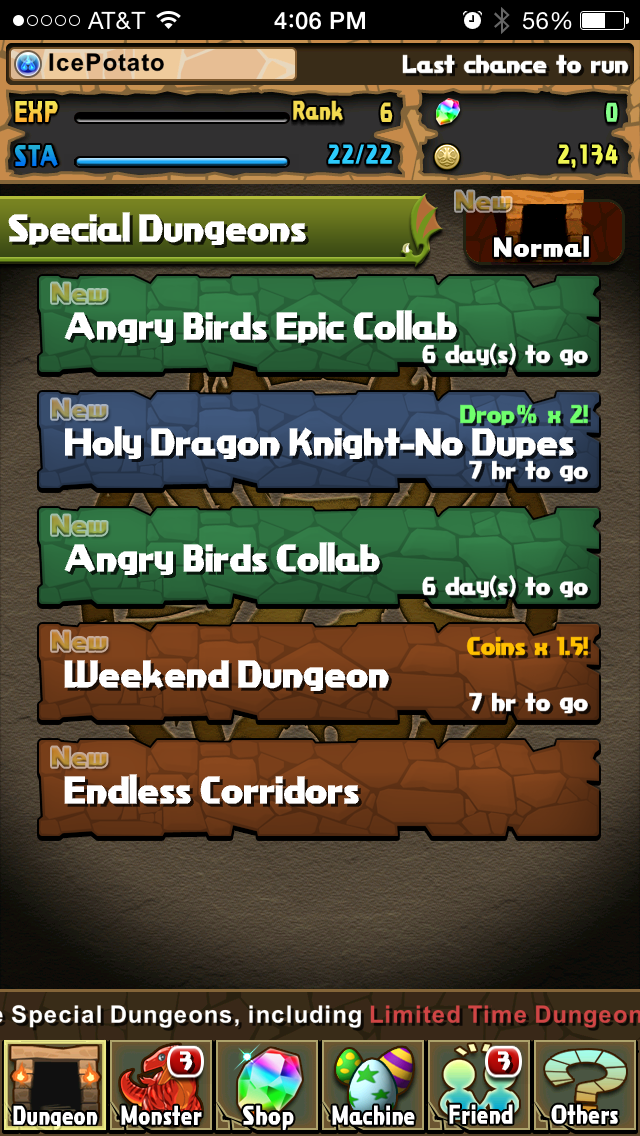Go to the Dungeon tab

pyautogui.click(x=54, y=1087)
